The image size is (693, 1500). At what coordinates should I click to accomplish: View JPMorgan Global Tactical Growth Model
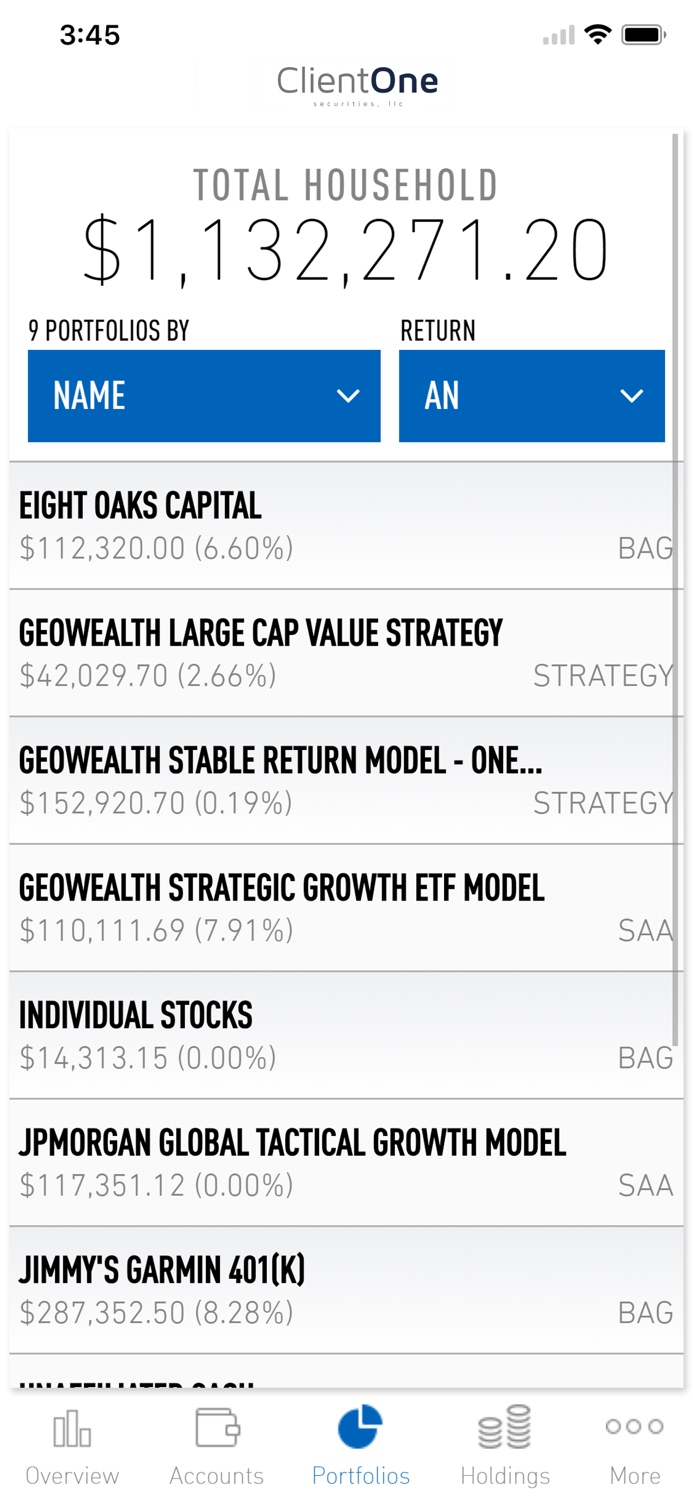[345, 1162]
